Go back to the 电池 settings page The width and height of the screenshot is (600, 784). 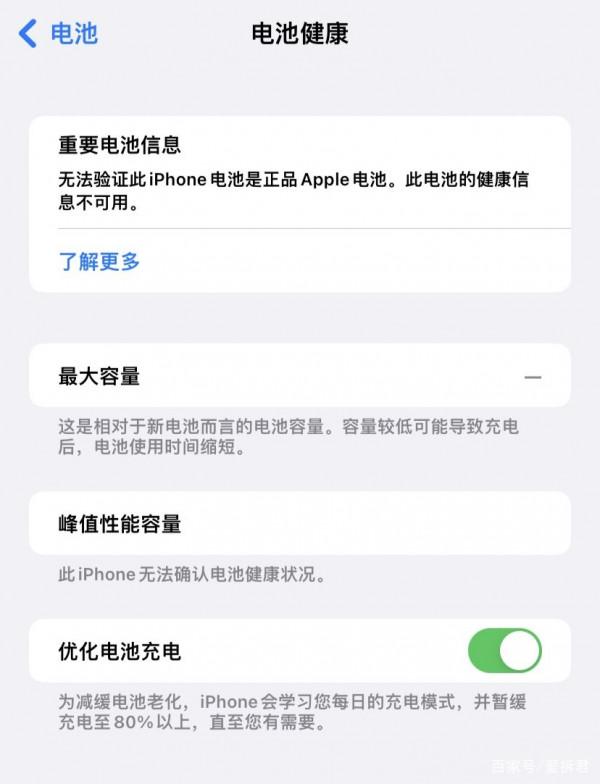coord(58,34)
